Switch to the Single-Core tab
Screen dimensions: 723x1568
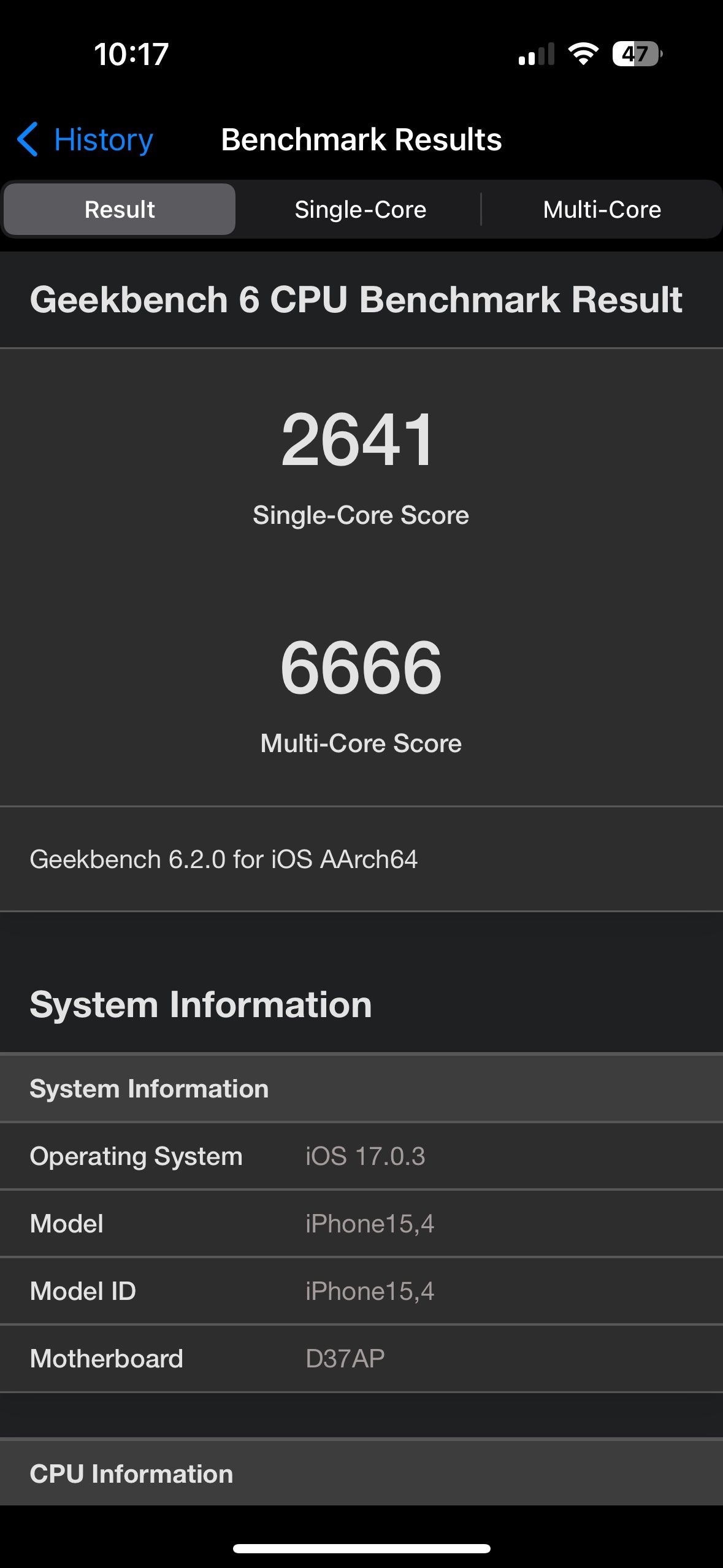pos(360,210)
